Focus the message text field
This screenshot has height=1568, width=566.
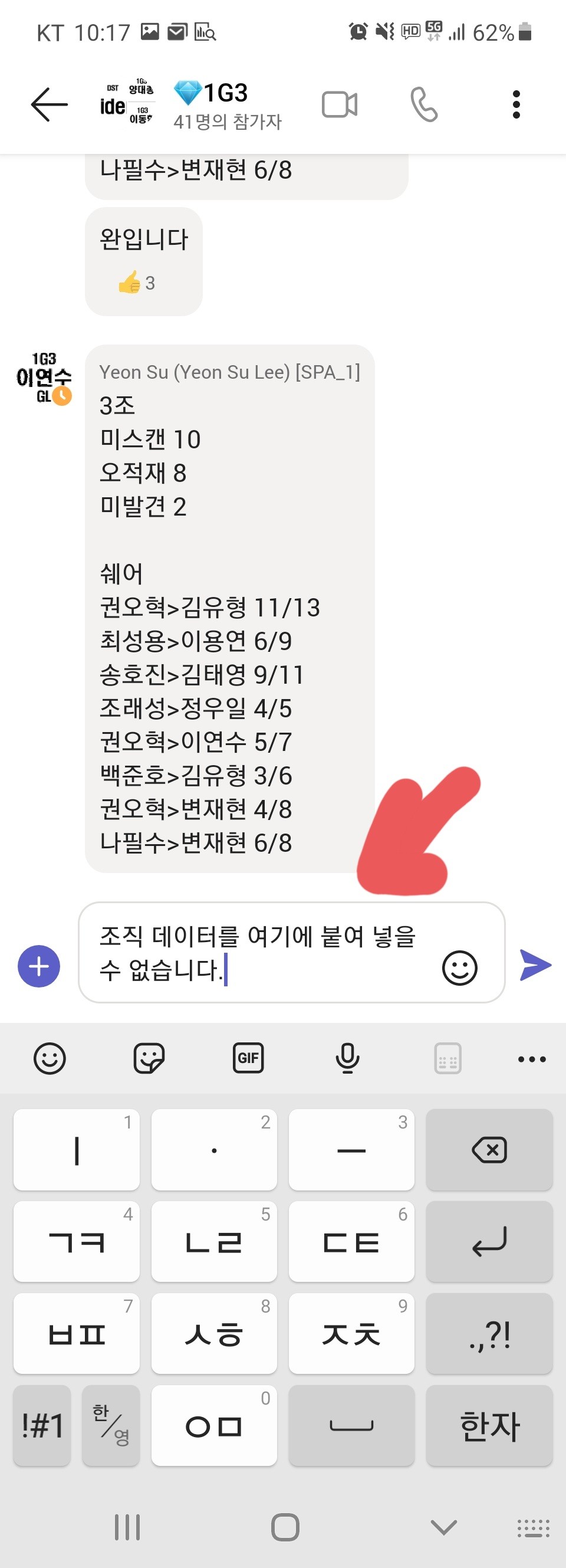(x=262, y=953)
